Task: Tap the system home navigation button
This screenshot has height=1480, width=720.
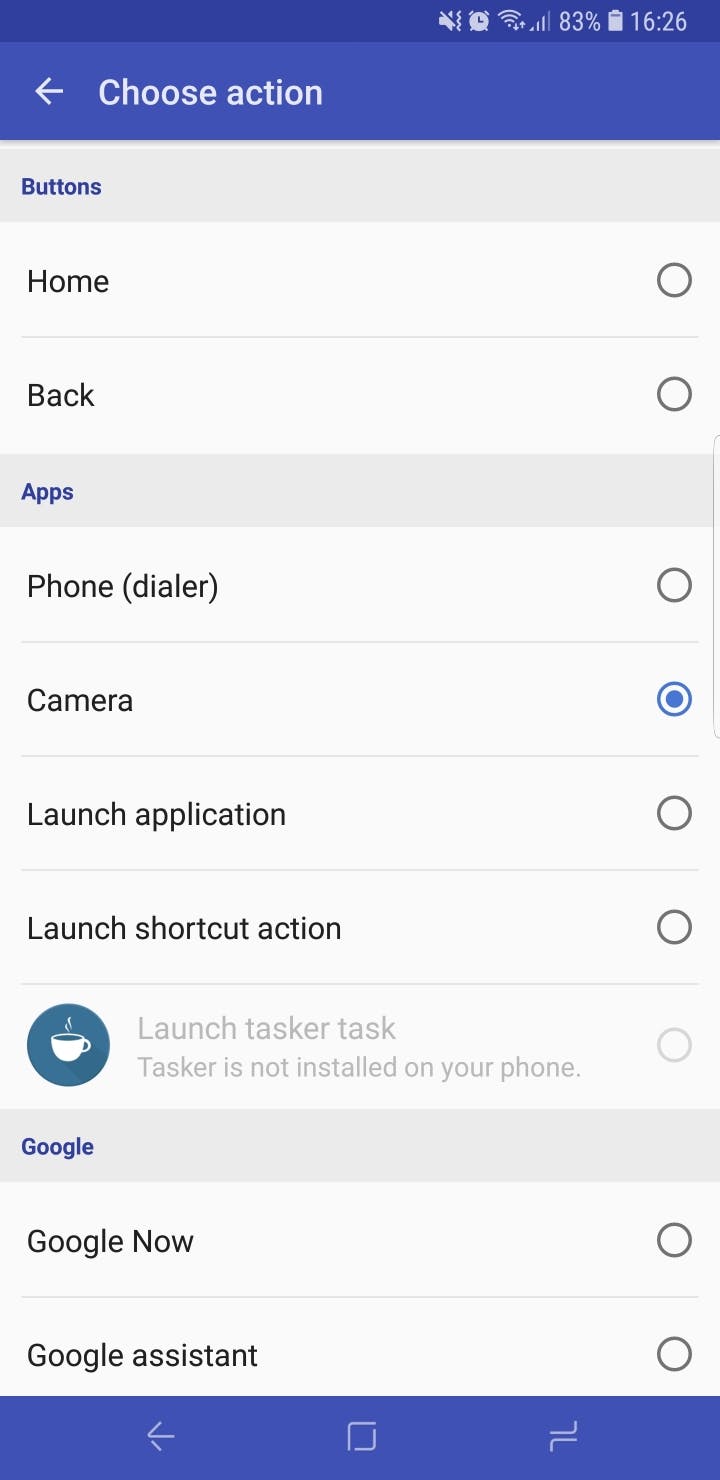Action: pyautogui.click(x=361, y=1437)
